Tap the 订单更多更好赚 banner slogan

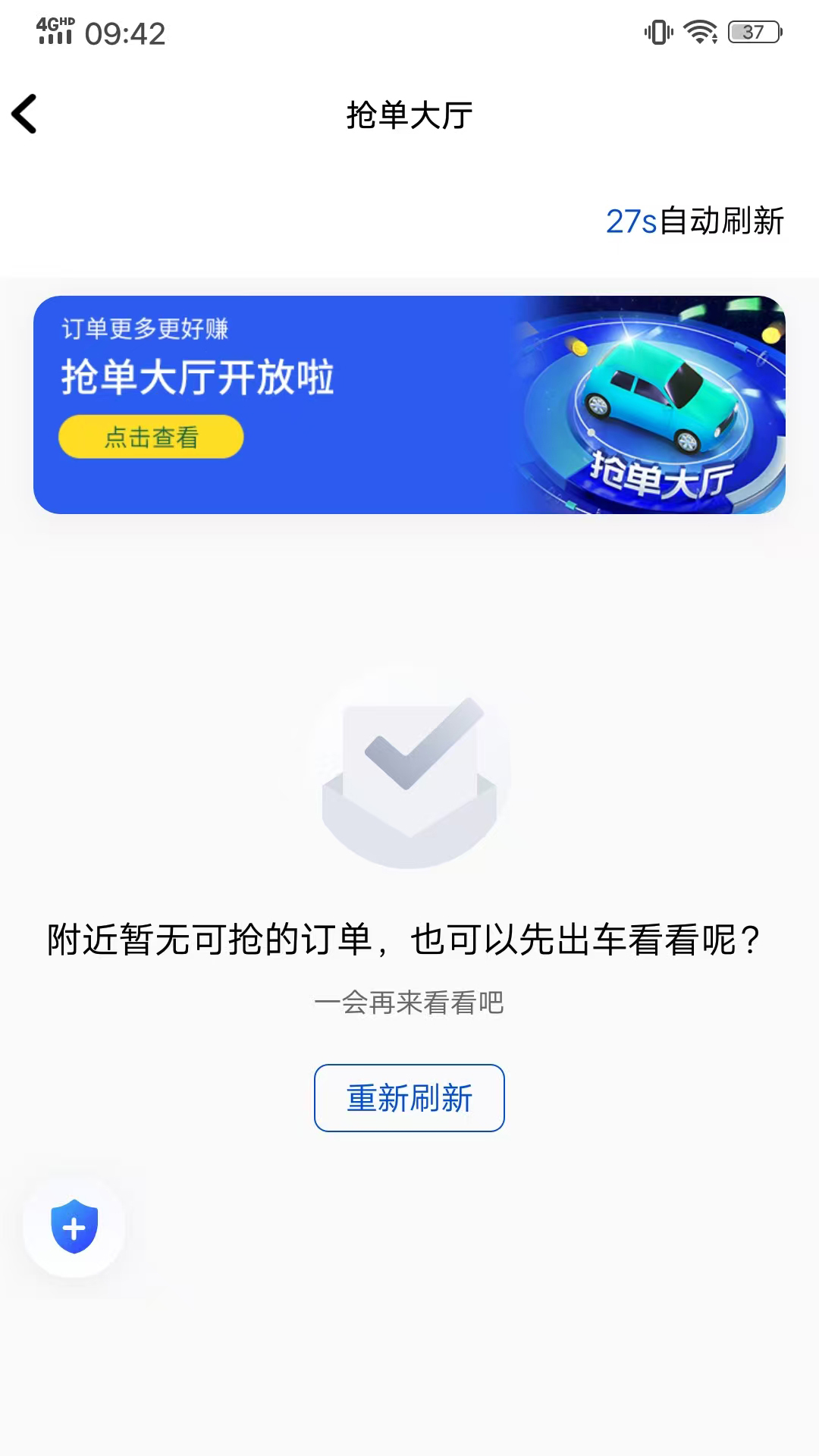pos(149,330)
